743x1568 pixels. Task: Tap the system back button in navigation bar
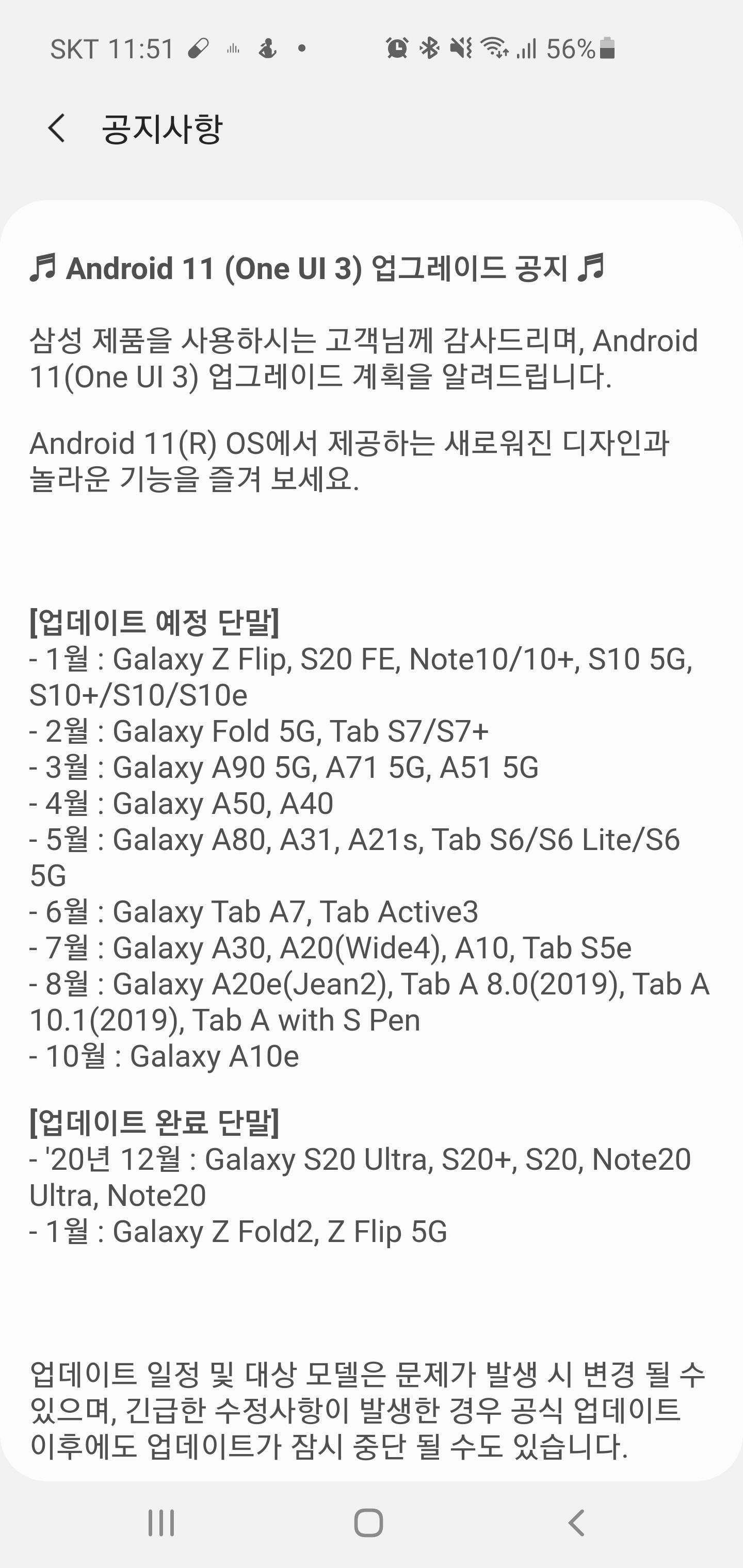[x=576, y=1523]
